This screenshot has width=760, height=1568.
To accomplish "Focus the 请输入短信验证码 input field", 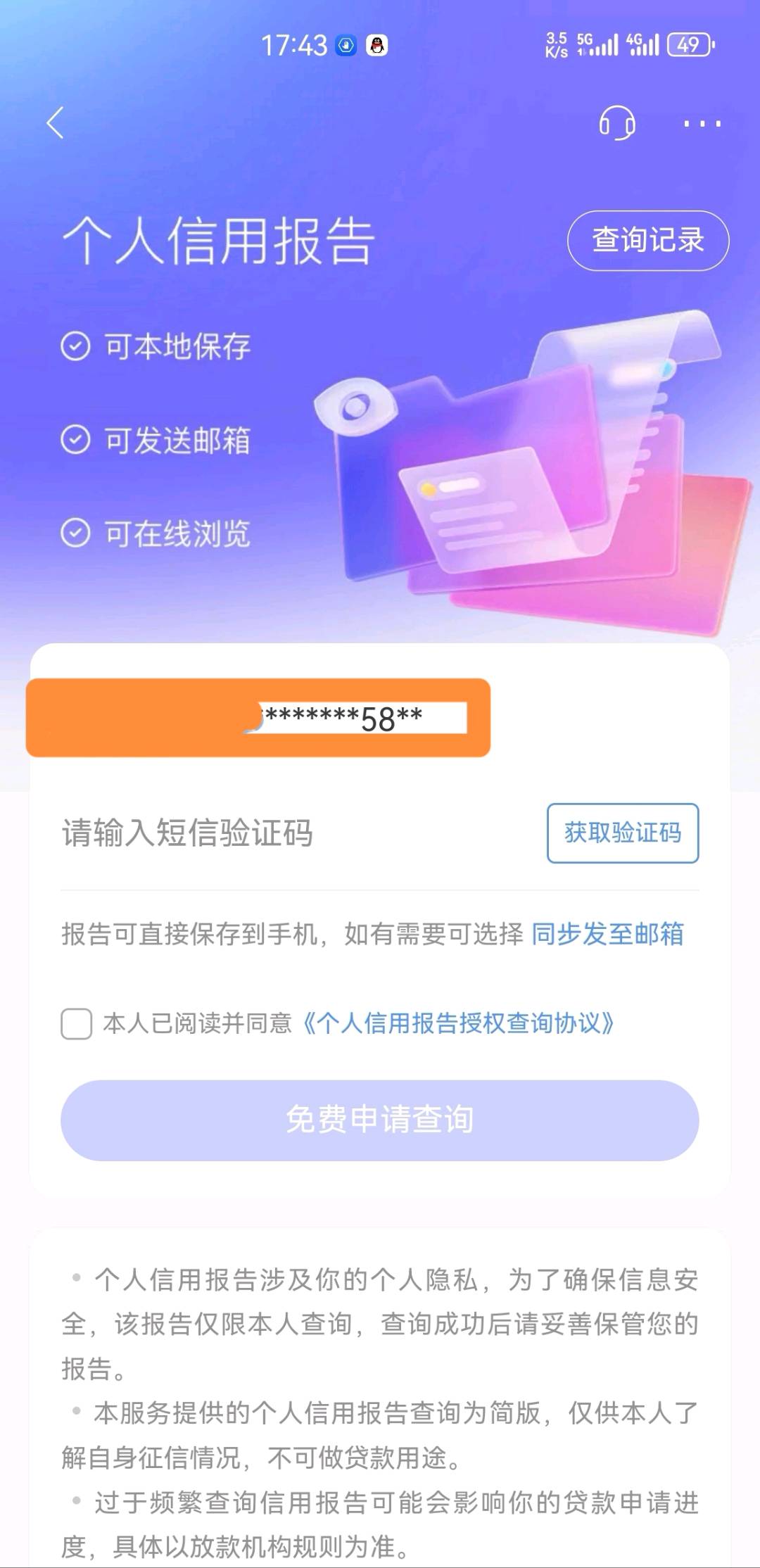I will (281, 833).
